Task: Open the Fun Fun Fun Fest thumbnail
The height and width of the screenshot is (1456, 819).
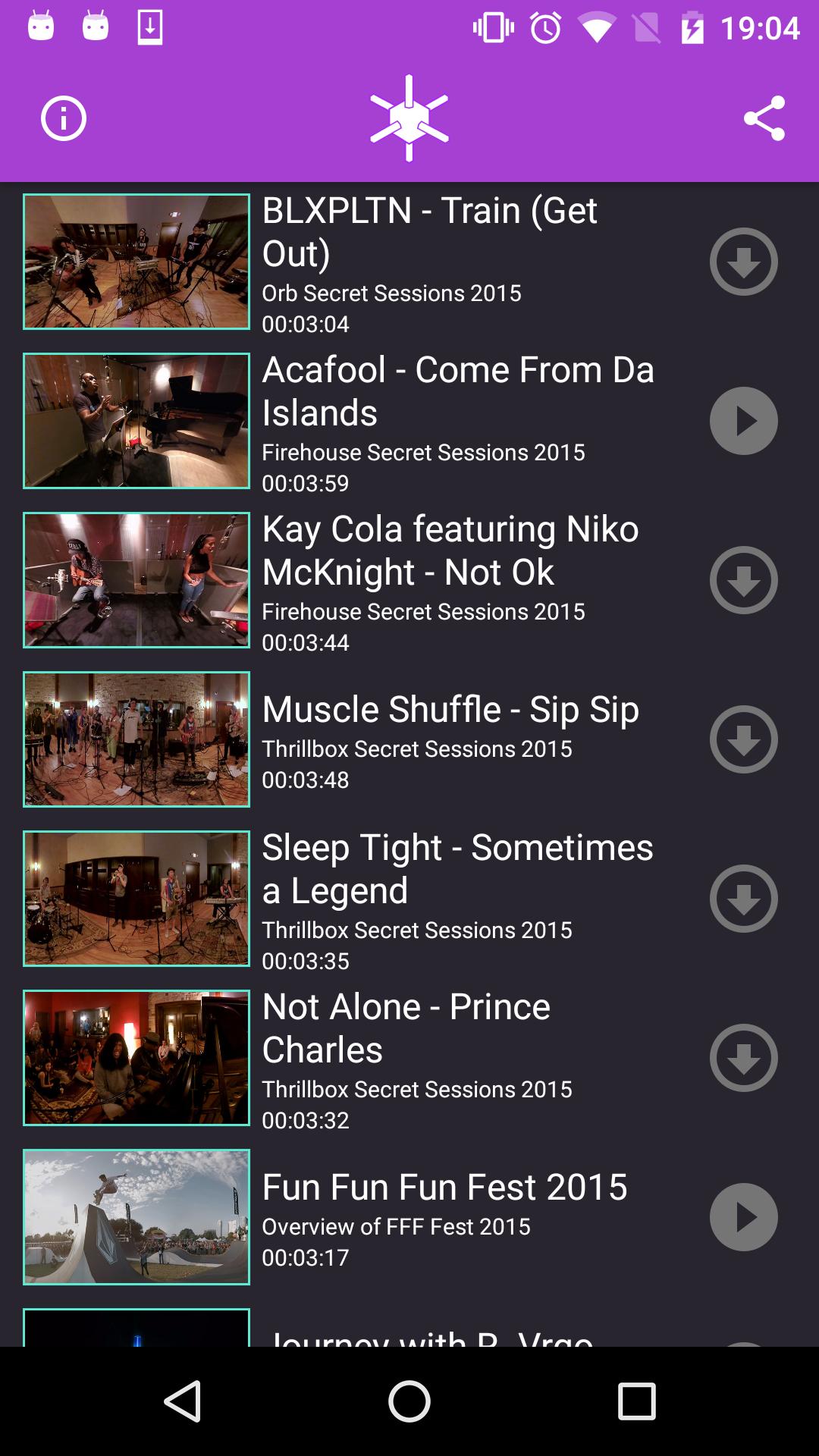Action: [136, 1217]
